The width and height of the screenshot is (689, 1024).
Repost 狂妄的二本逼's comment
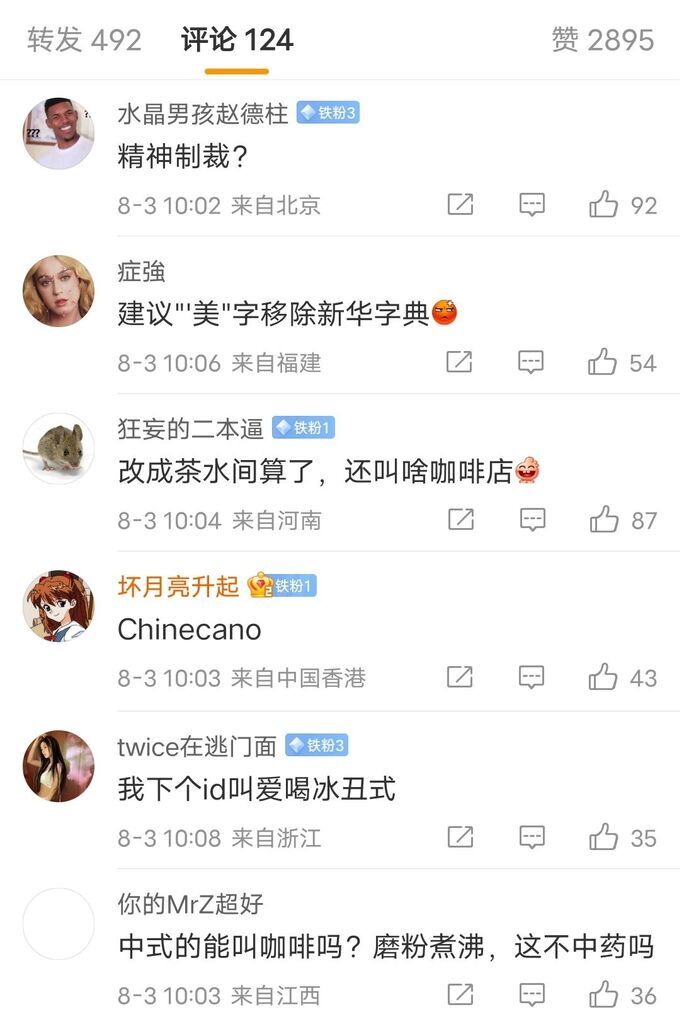point(460,520)
